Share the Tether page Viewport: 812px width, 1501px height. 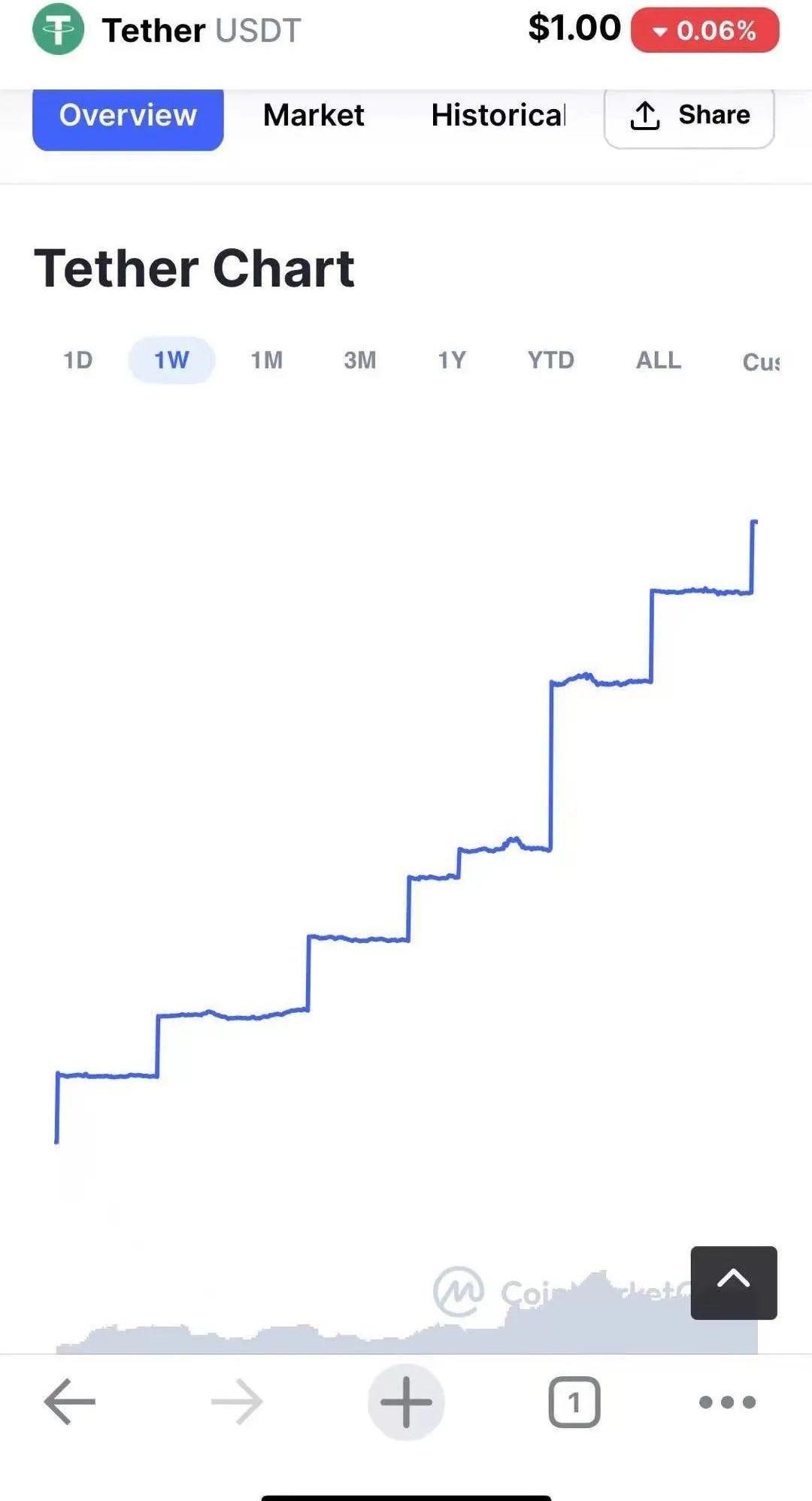click(689, 116)
